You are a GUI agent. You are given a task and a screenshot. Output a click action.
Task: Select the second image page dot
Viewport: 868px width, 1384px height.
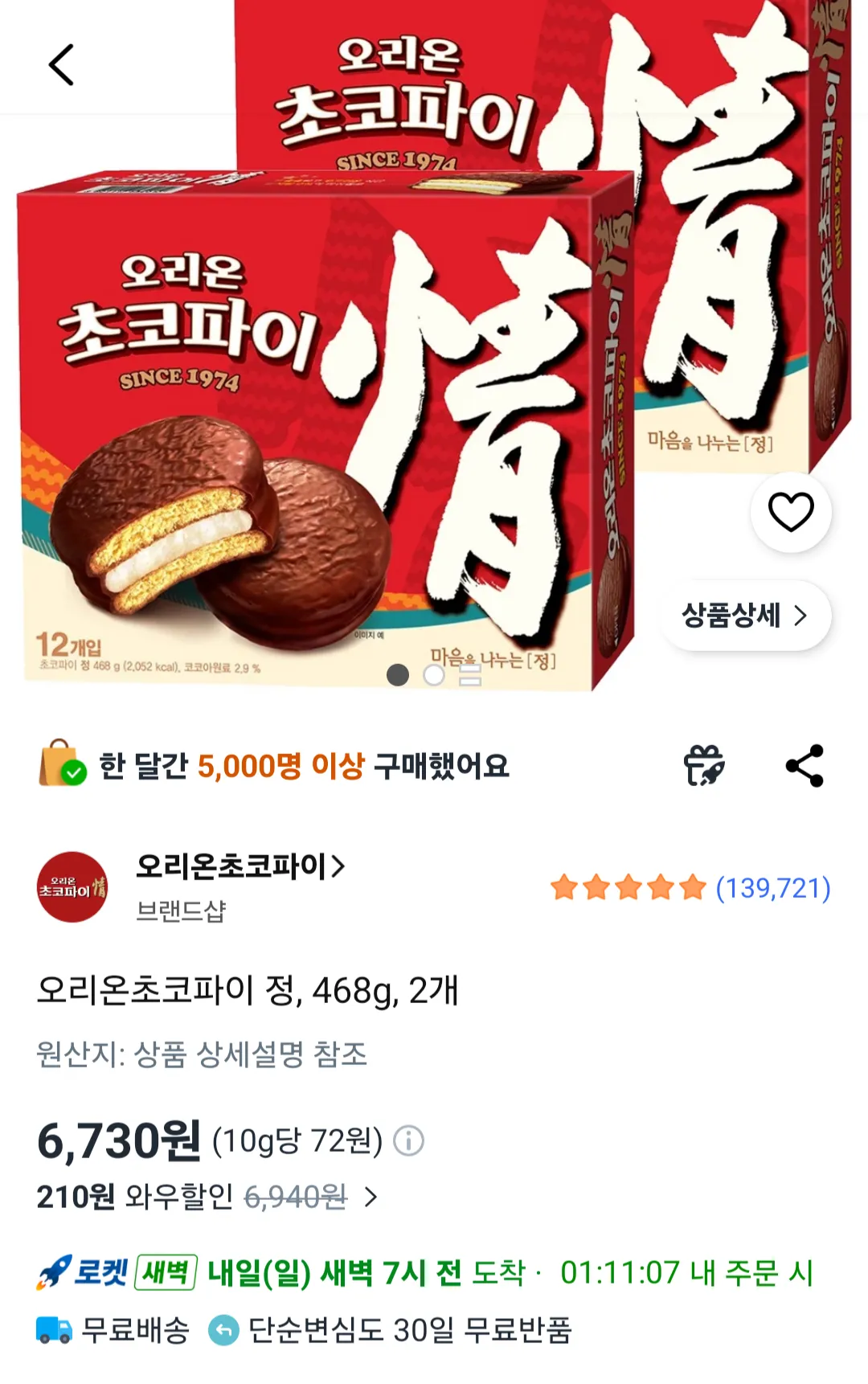(x=434, y=675)
